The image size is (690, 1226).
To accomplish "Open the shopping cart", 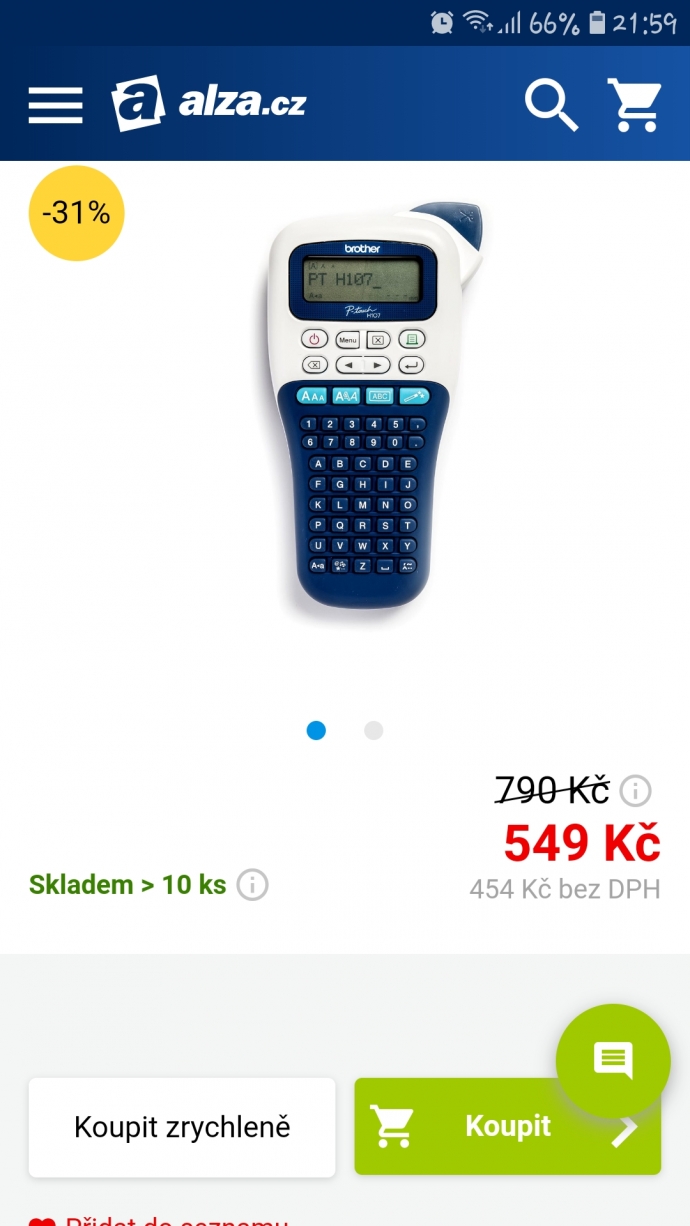I will [634, 104].
